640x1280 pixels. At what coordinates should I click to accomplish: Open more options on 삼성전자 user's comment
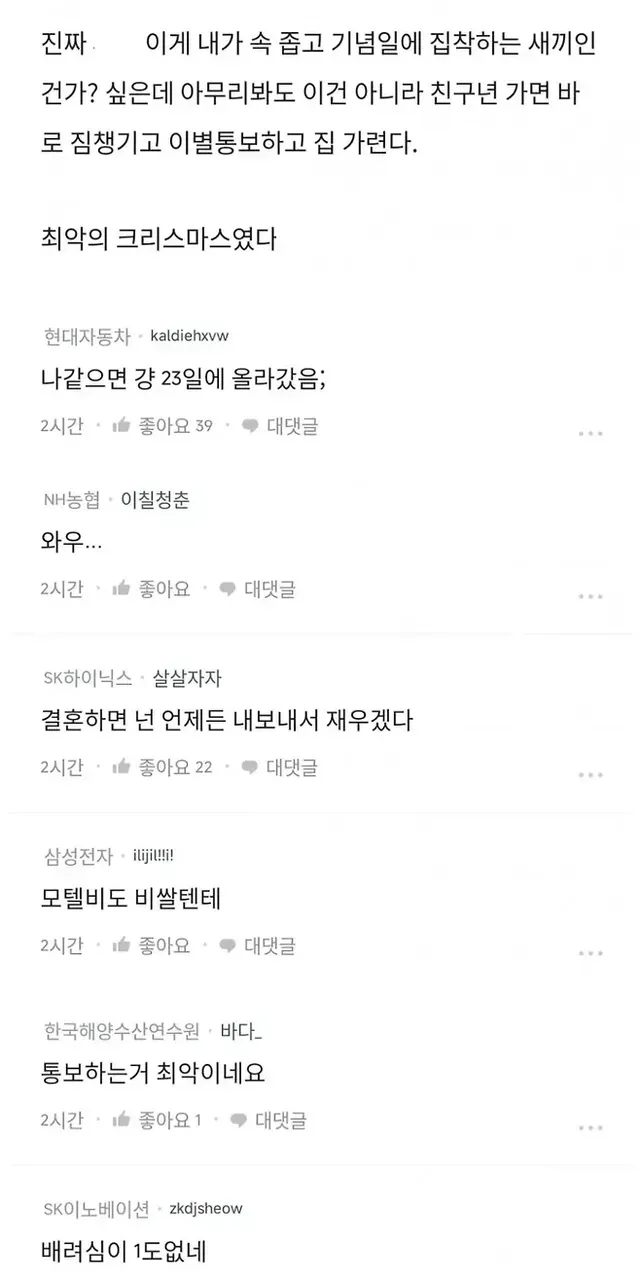[591, 953]
